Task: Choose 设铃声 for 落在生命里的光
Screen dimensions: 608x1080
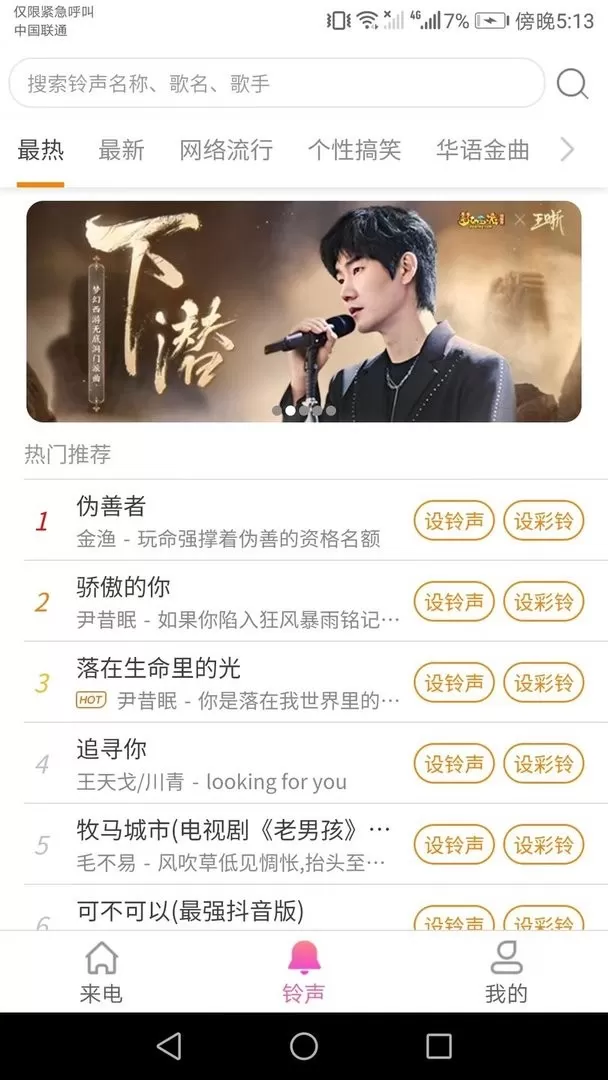Action: coord(454,683)
